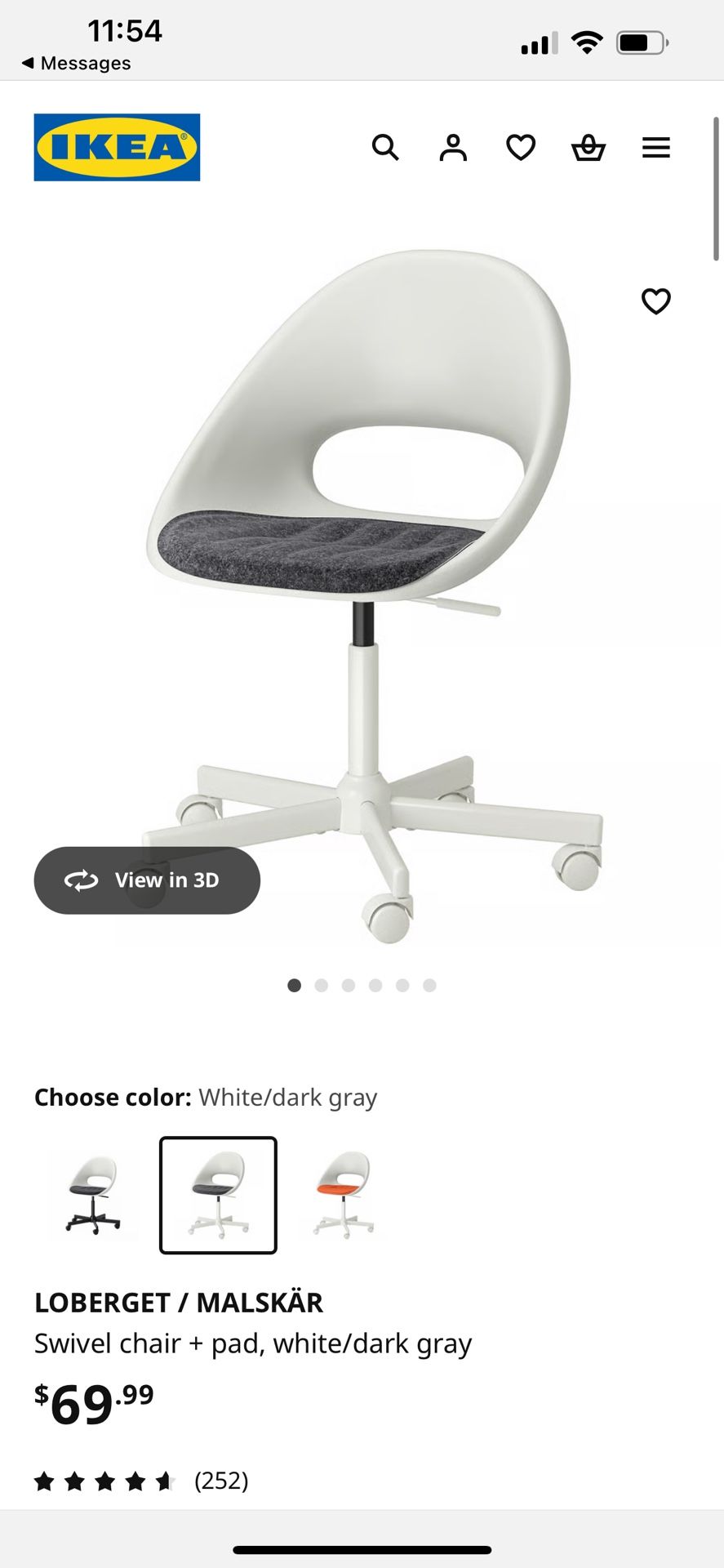
Task: Go to IKEA home via logo
Action: pyautogui.click(x=117, y=147)
